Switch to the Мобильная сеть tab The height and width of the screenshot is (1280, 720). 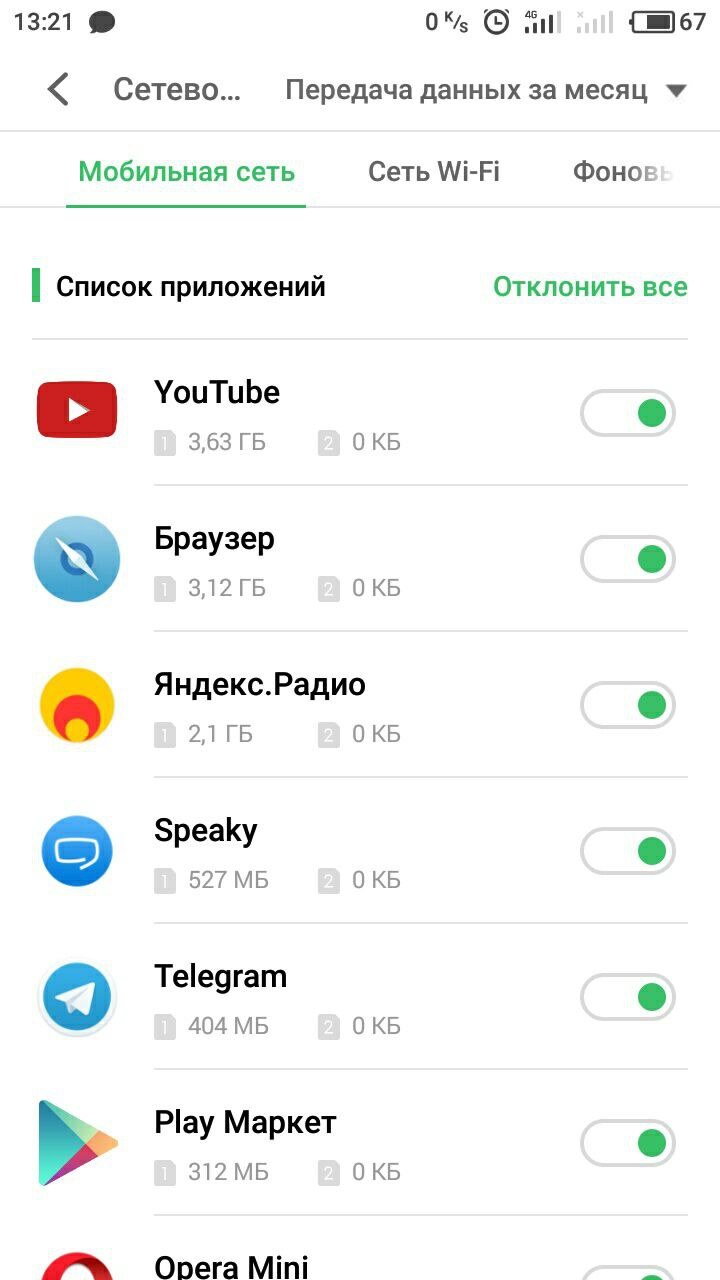coord(186,171)
